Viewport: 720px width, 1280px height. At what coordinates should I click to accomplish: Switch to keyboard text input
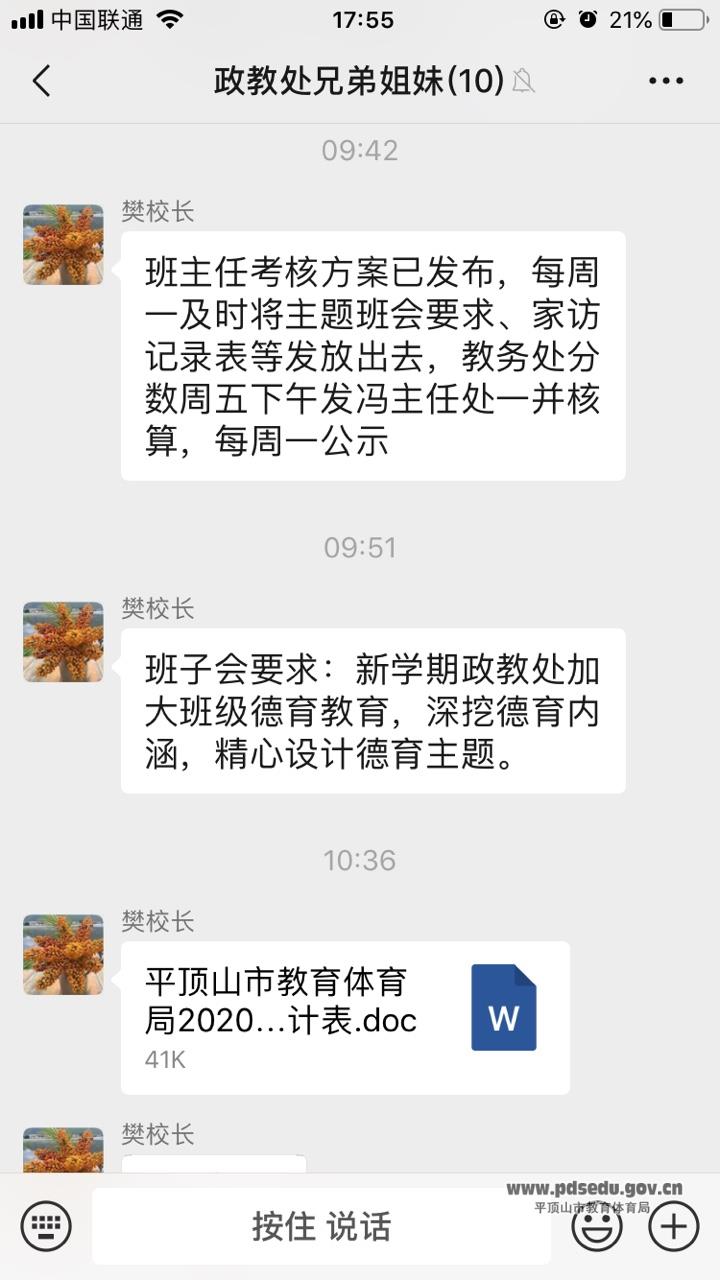46,1226
